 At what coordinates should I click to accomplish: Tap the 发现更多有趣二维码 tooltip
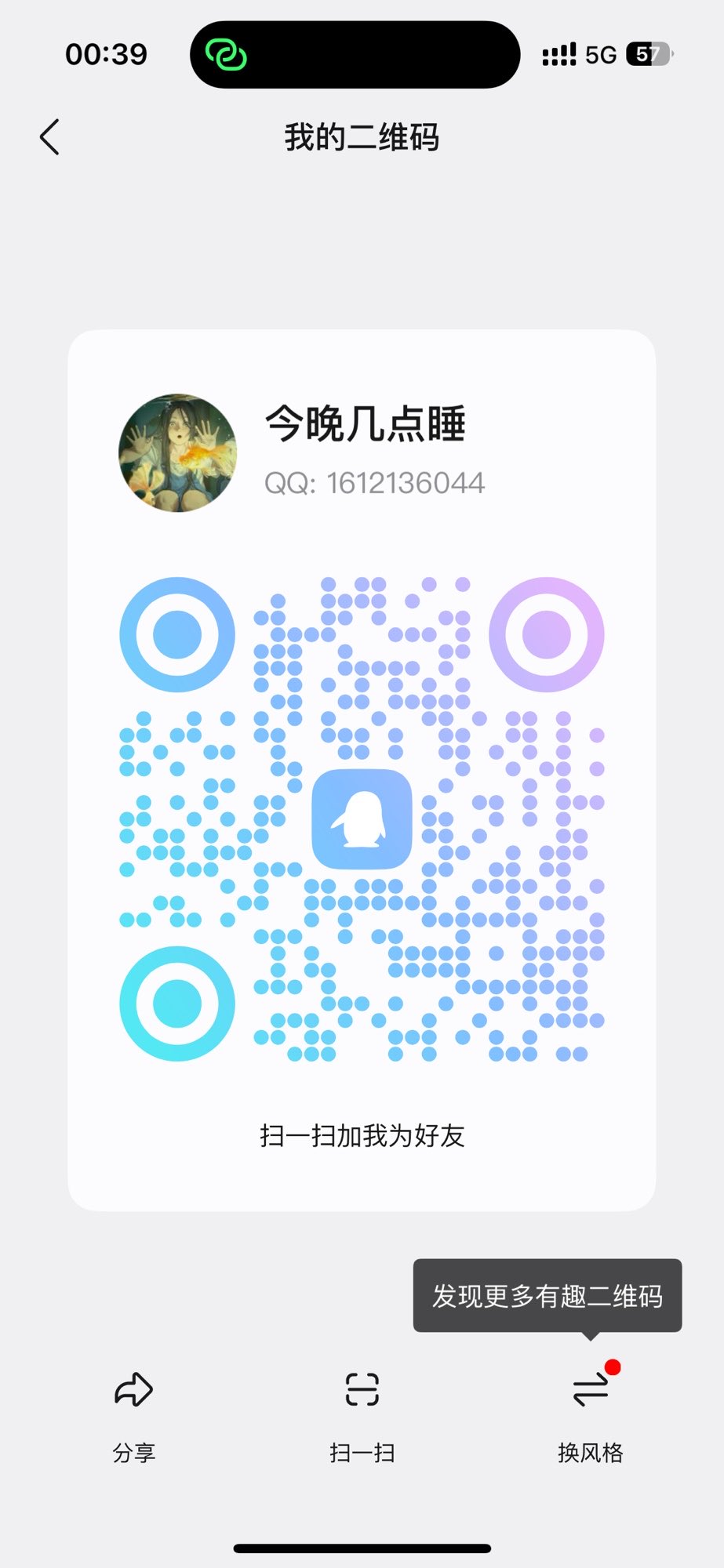tap(548, 1296)
